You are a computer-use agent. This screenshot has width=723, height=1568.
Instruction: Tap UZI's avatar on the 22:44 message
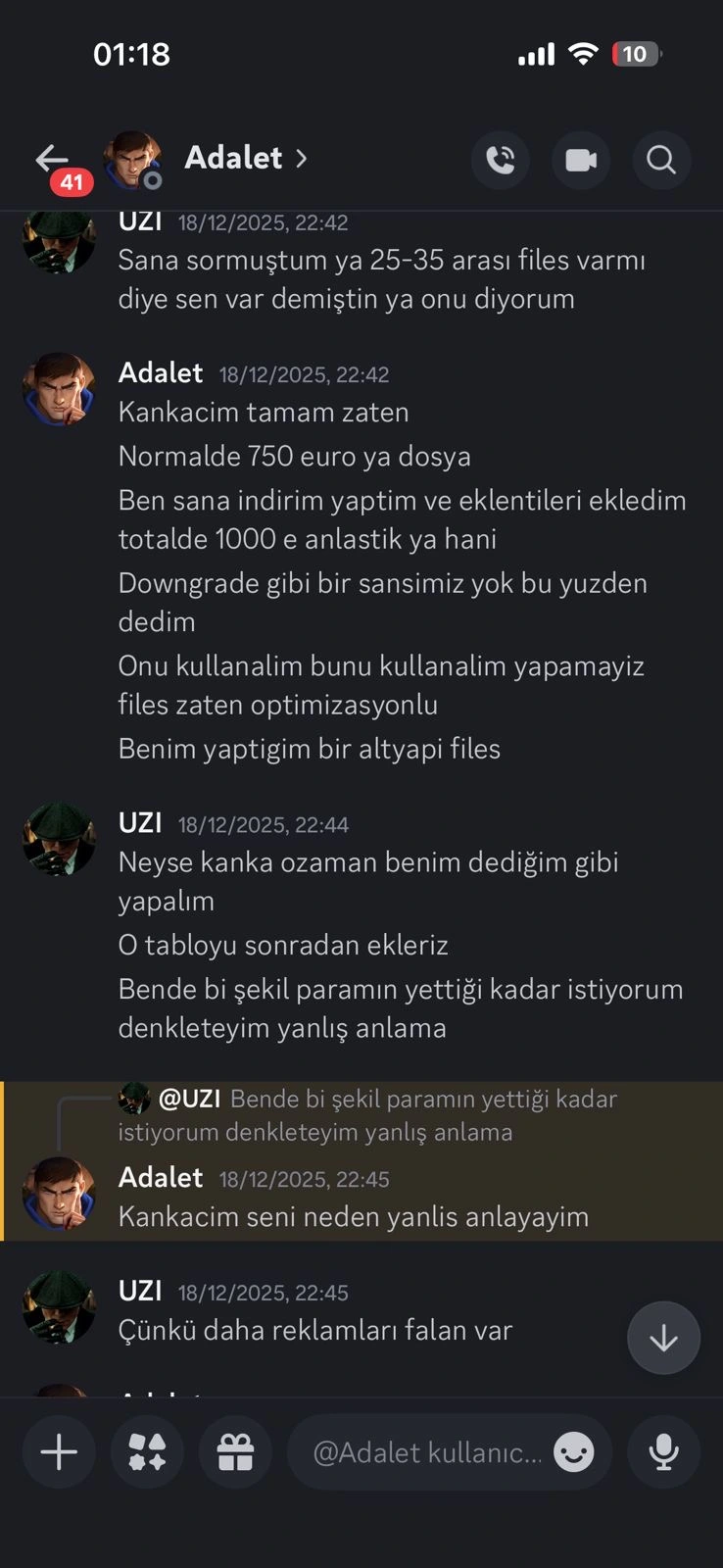click(x=59, y=840)
